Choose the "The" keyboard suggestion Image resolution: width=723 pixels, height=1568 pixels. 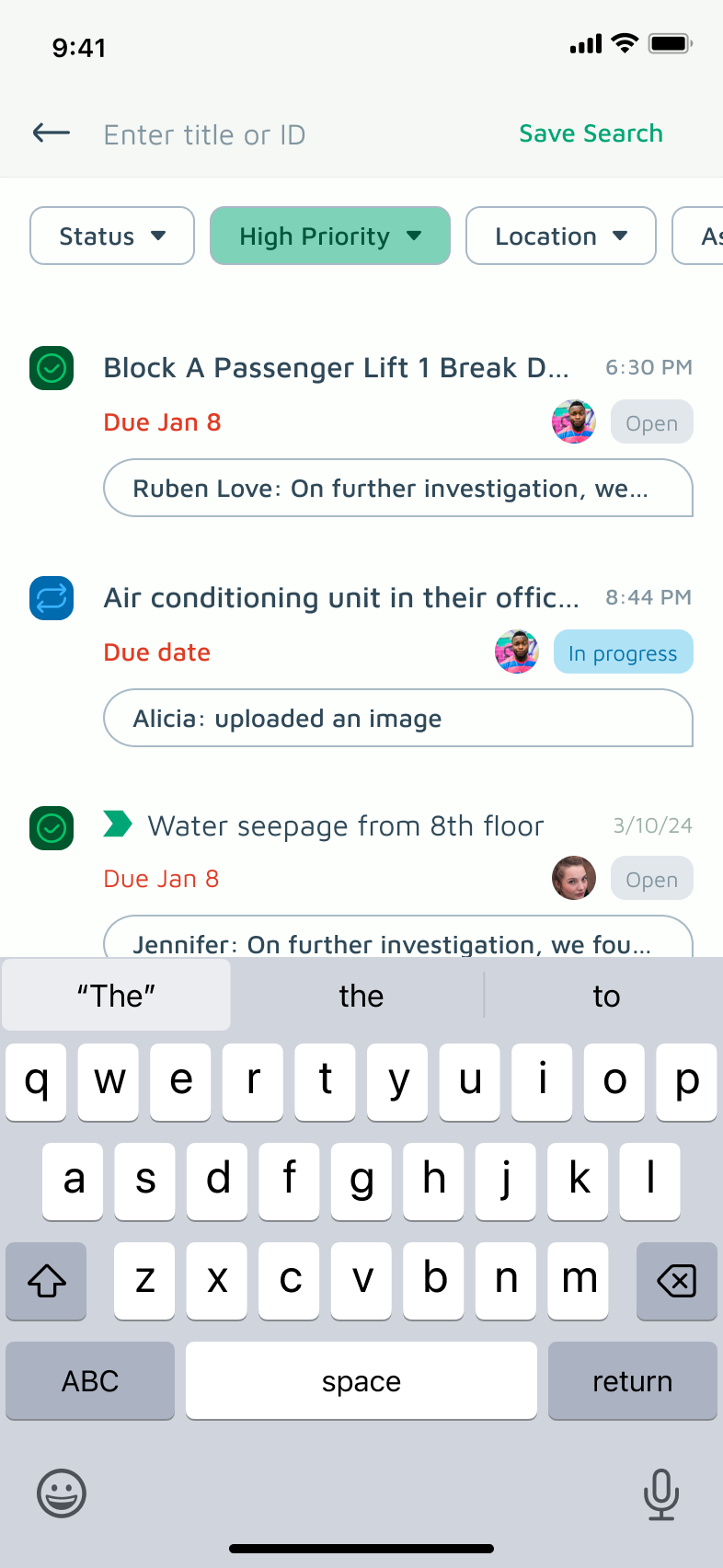pyautogui.click(x=116, y=996)
